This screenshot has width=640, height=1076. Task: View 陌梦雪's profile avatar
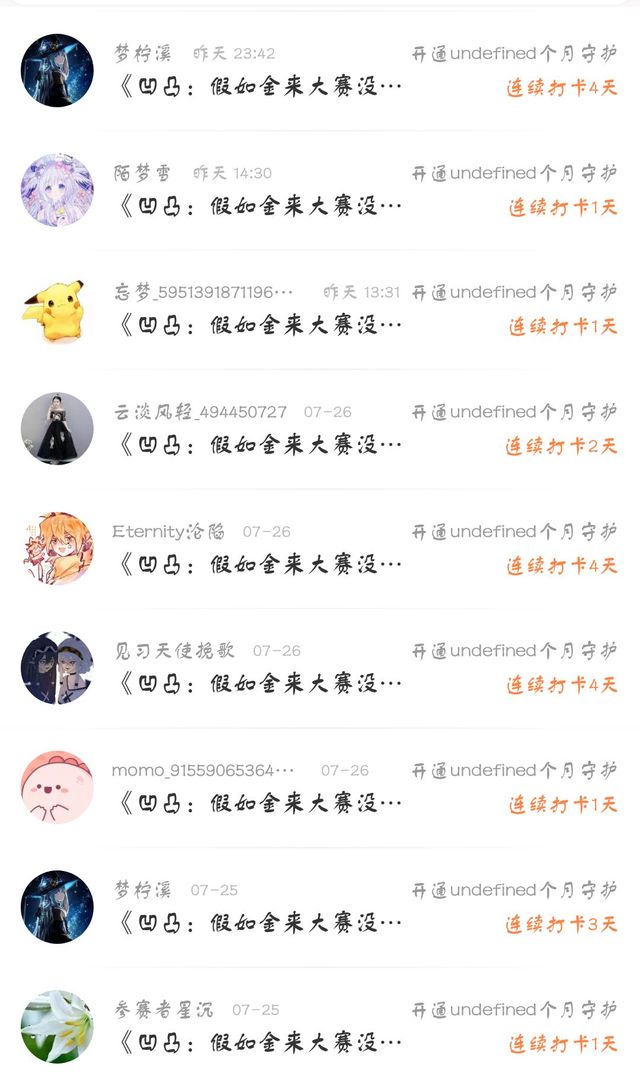[57, 190]
